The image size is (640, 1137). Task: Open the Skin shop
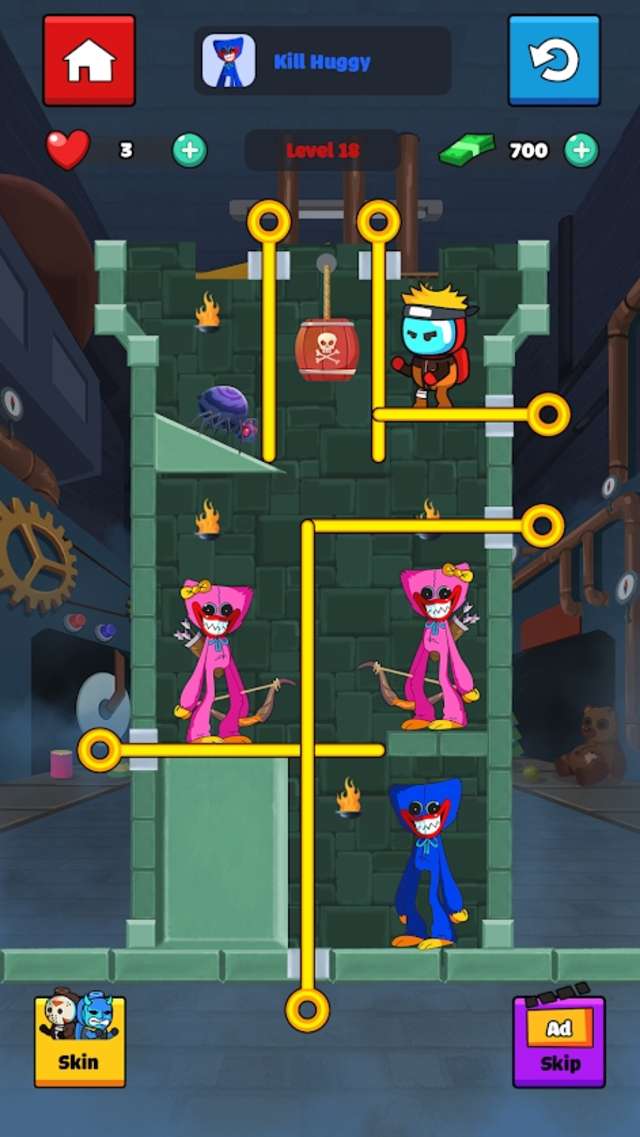[x=80, y=1040]
